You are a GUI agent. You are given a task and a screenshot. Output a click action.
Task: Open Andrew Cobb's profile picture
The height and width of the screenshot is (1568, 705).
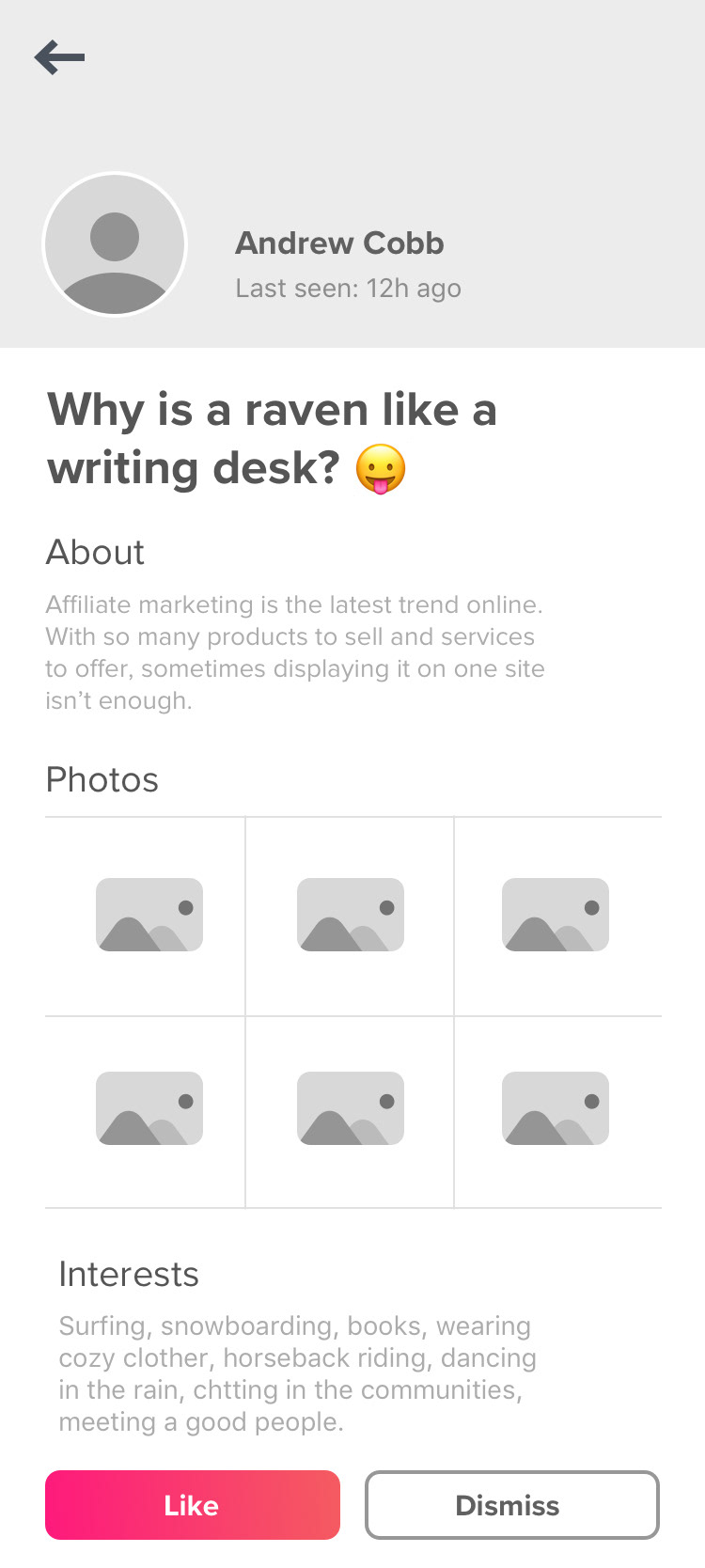[x=115, y=244]
